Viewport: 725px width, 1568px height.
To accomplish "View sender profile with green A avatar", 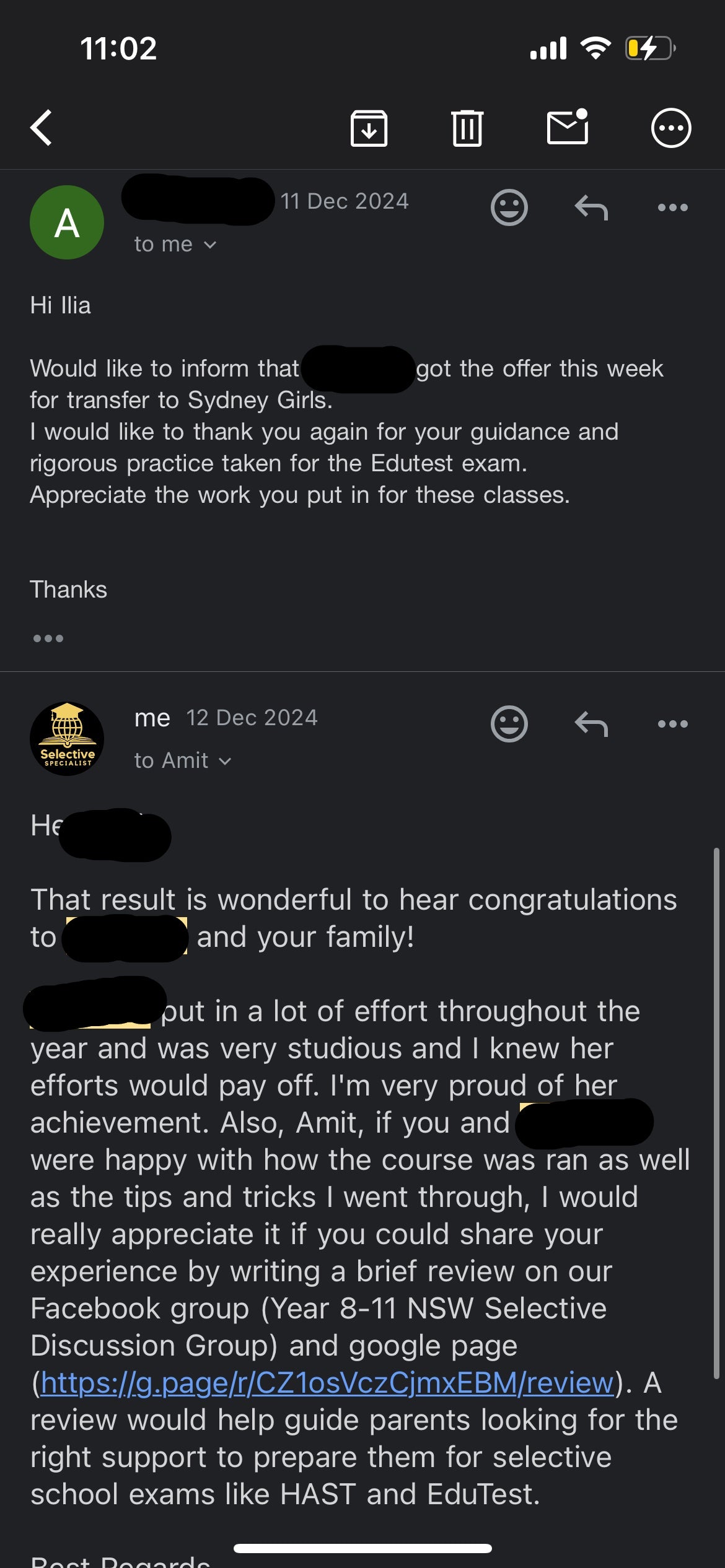I will tap(67, 222).
